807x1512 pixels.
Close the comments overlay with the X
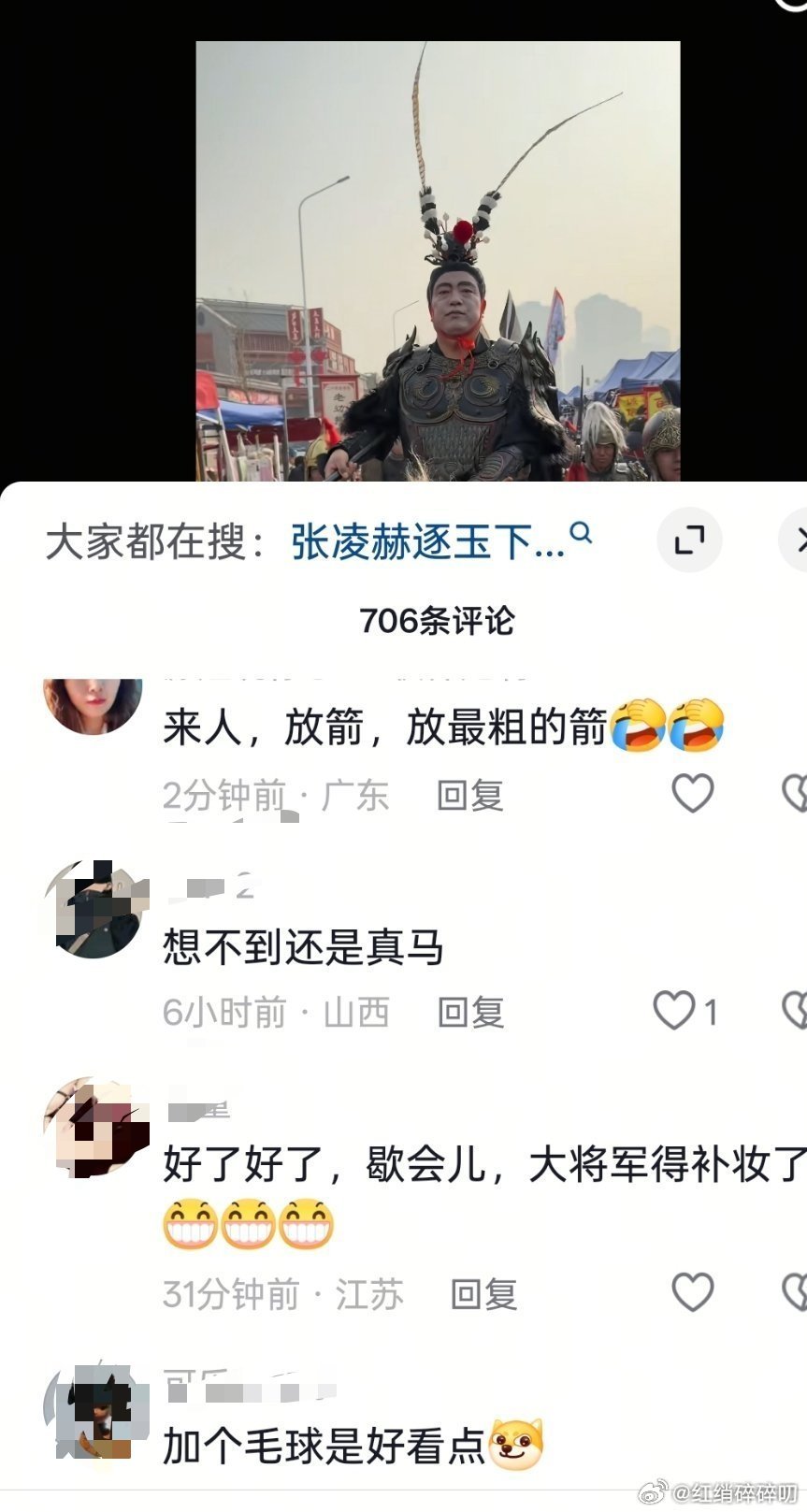pyautogui.click(x=801, y=540)
